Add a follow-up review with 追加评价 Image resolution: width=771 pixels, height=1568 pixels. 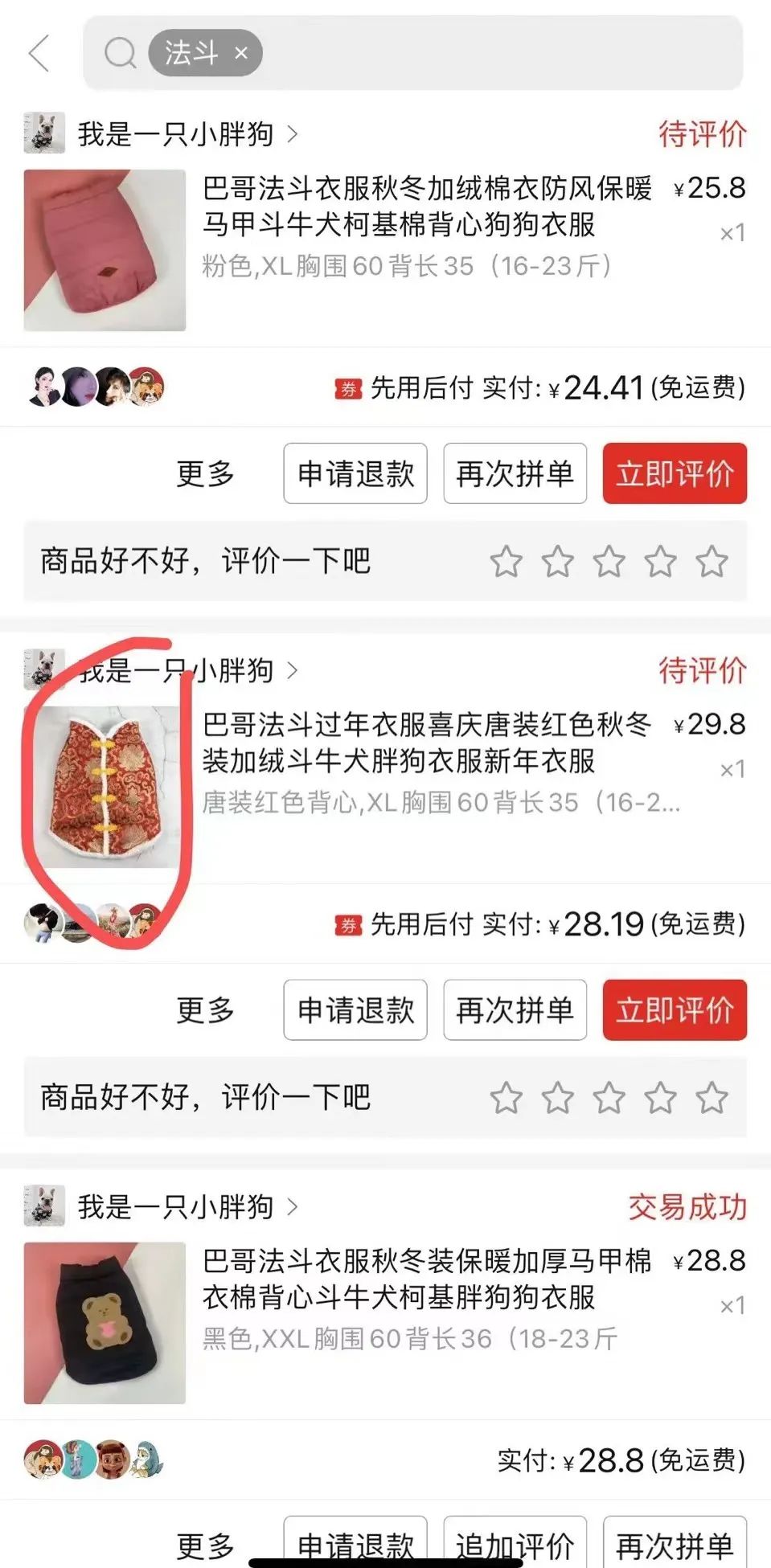pyautogui.click(x=515, y=1545)
